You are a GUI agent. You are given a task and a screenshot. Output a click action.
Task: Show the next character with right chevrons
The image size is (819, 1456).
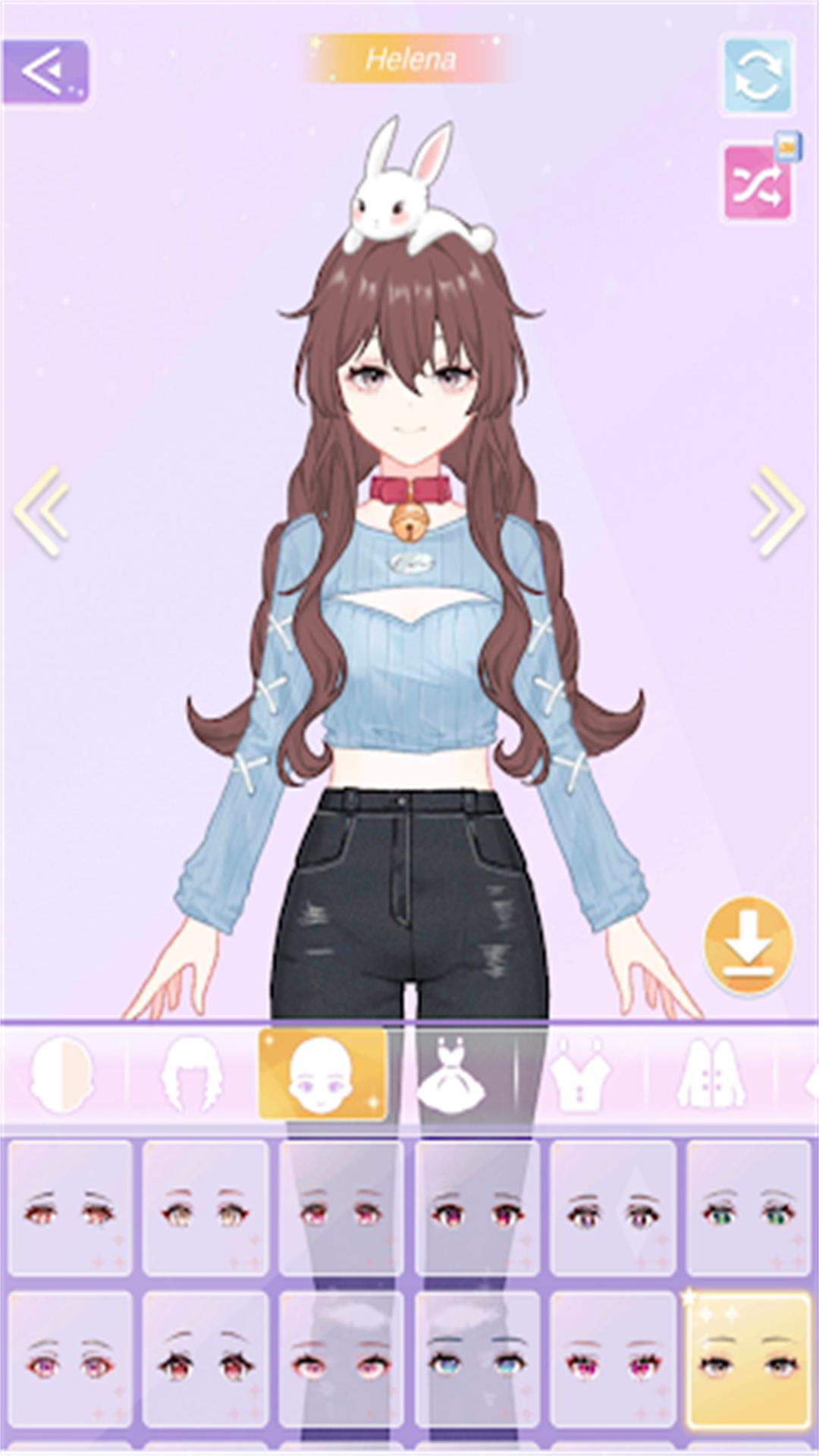(x=777, y=512)
